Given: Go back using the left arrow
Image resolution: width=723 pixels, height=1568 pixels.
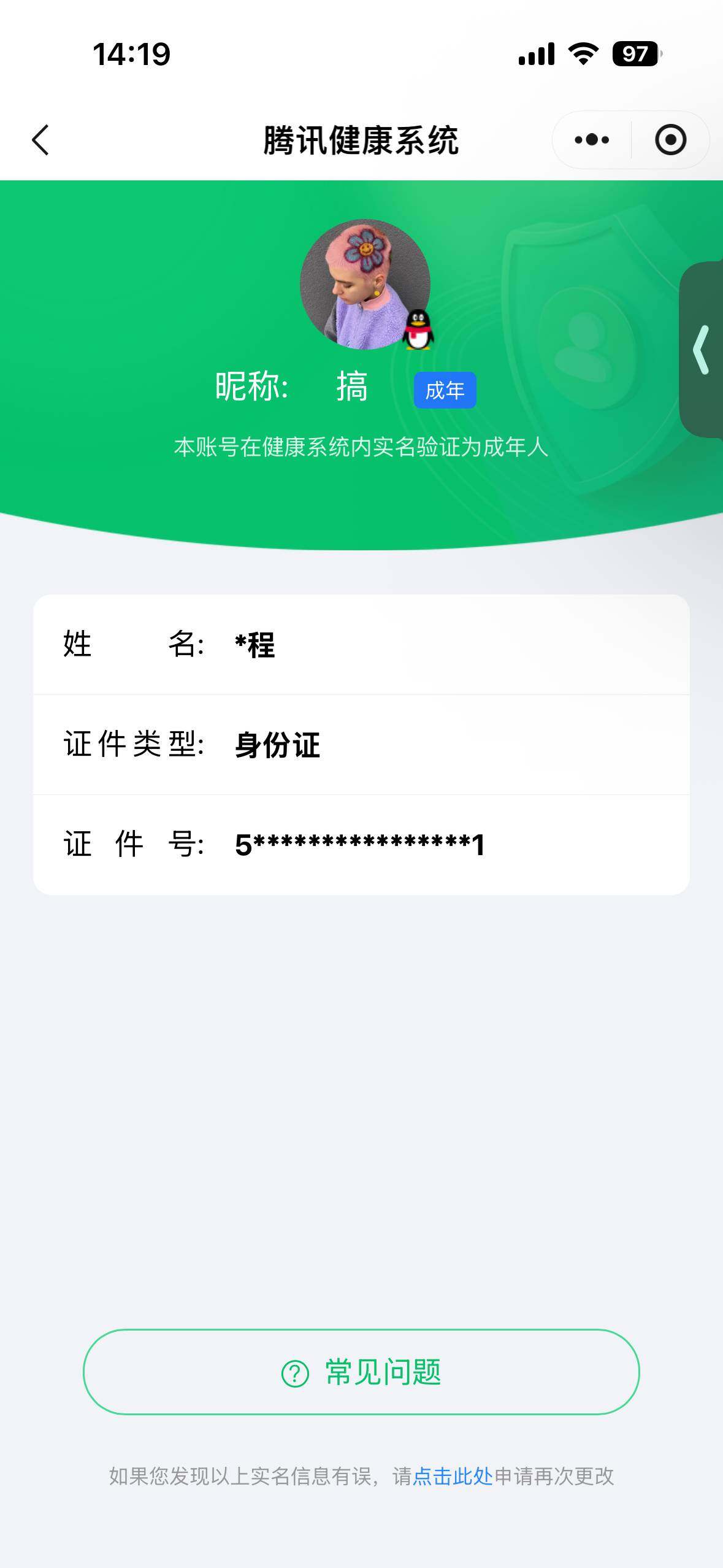Looking at the screenshot, I should 39,139.
